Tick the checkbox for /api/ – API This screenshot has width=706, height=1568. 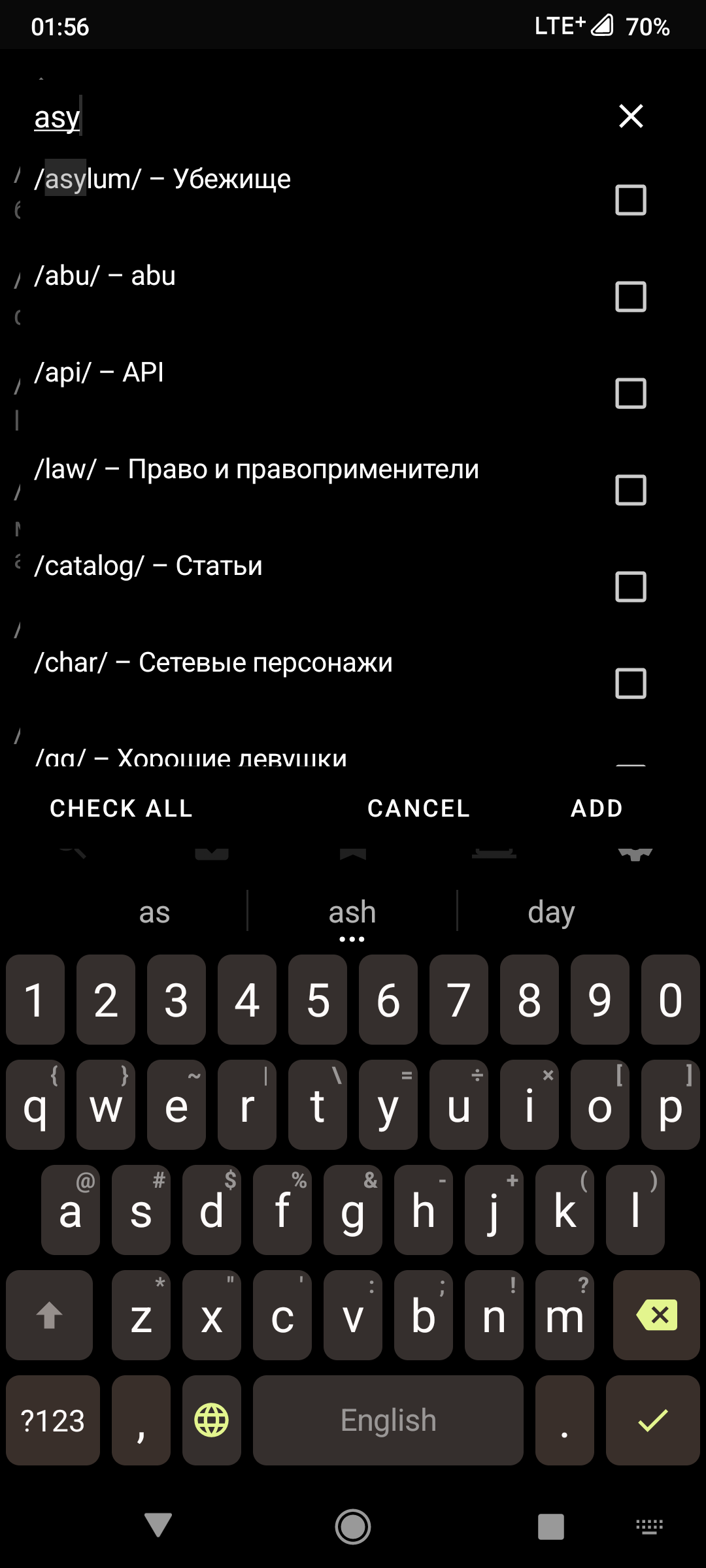coord(631,393)
